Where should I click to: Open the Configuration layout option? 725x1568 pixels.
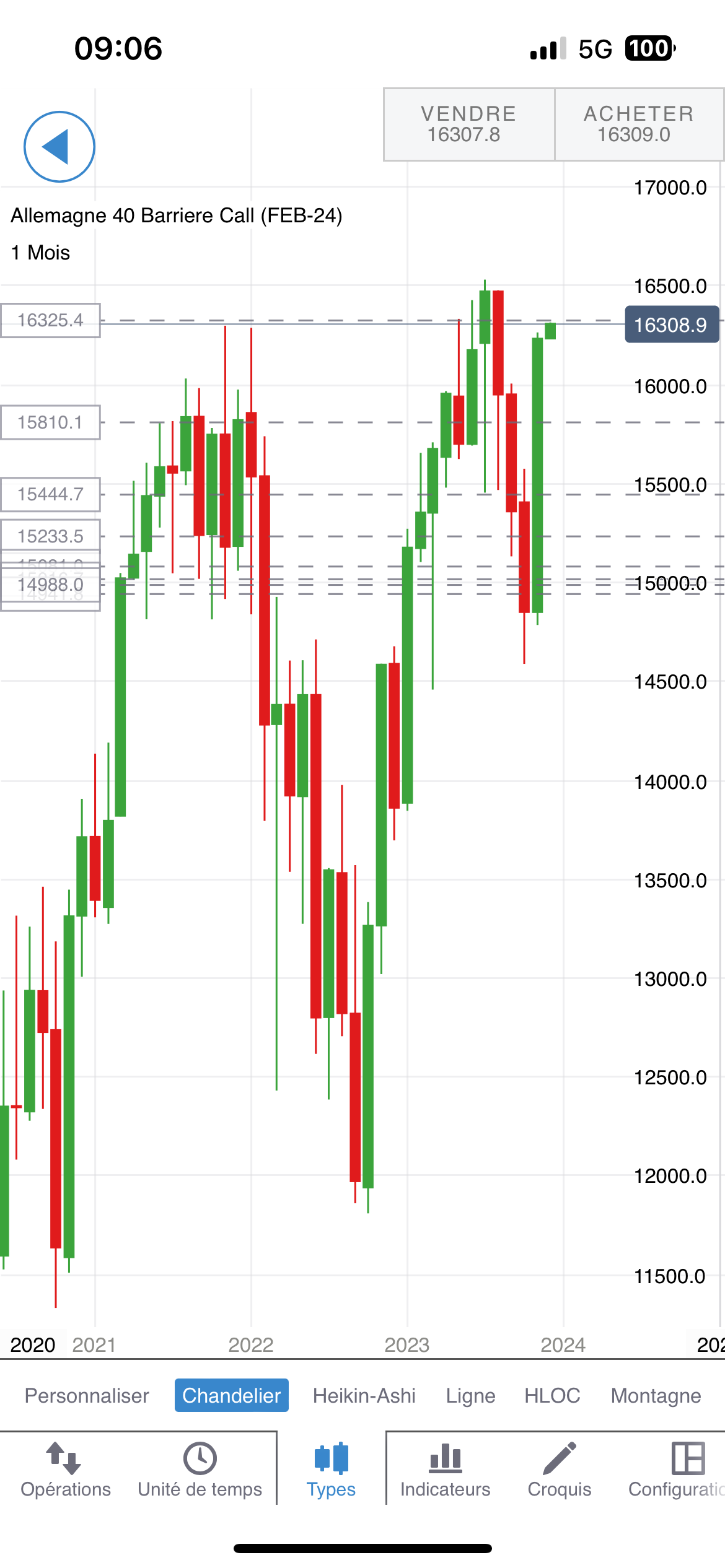point(679,1470)
